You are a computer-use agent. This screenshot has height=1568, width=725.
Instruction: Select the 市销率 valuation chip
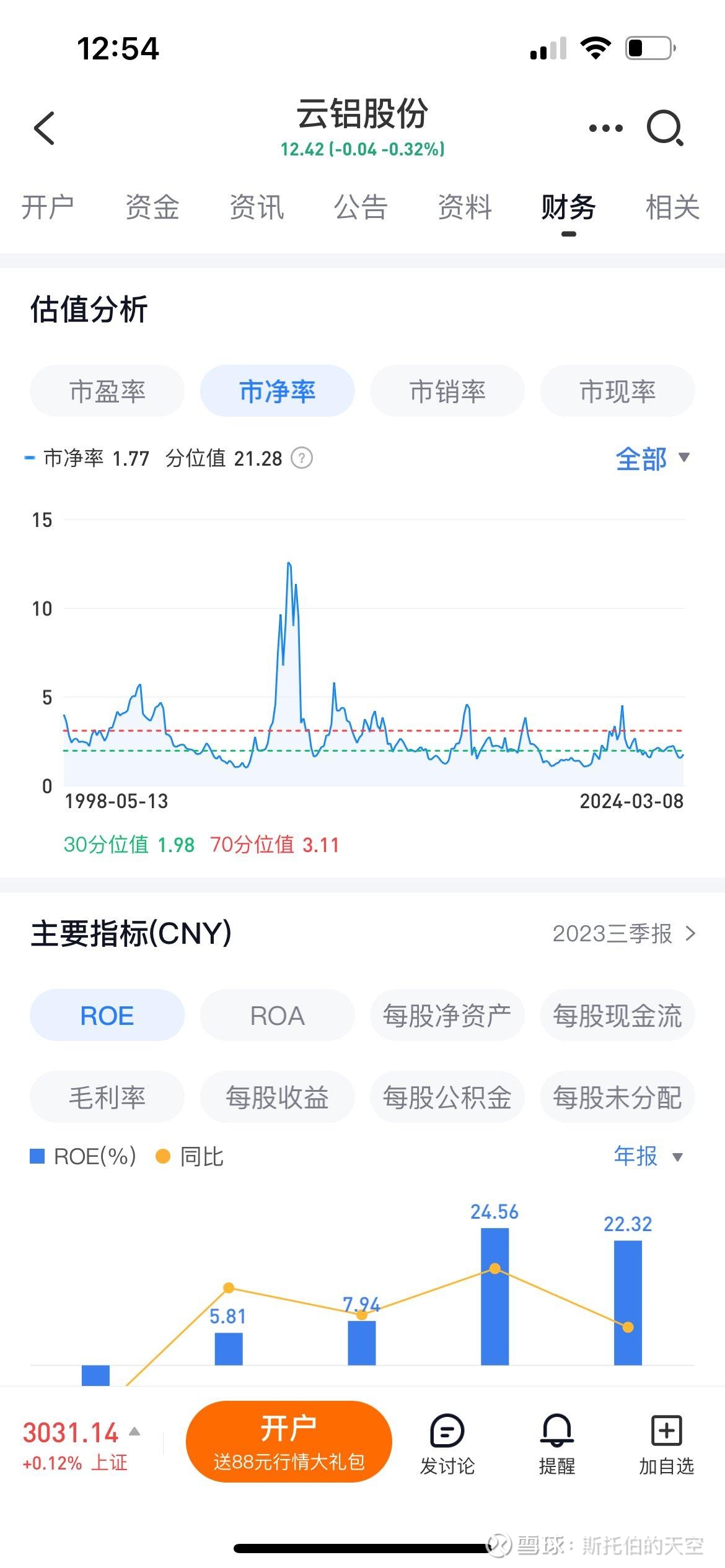447,391
